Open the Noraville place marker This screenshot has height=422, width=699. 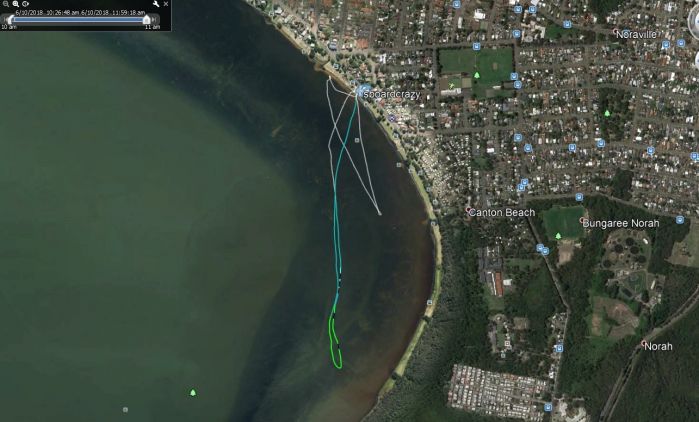point(615,33)
